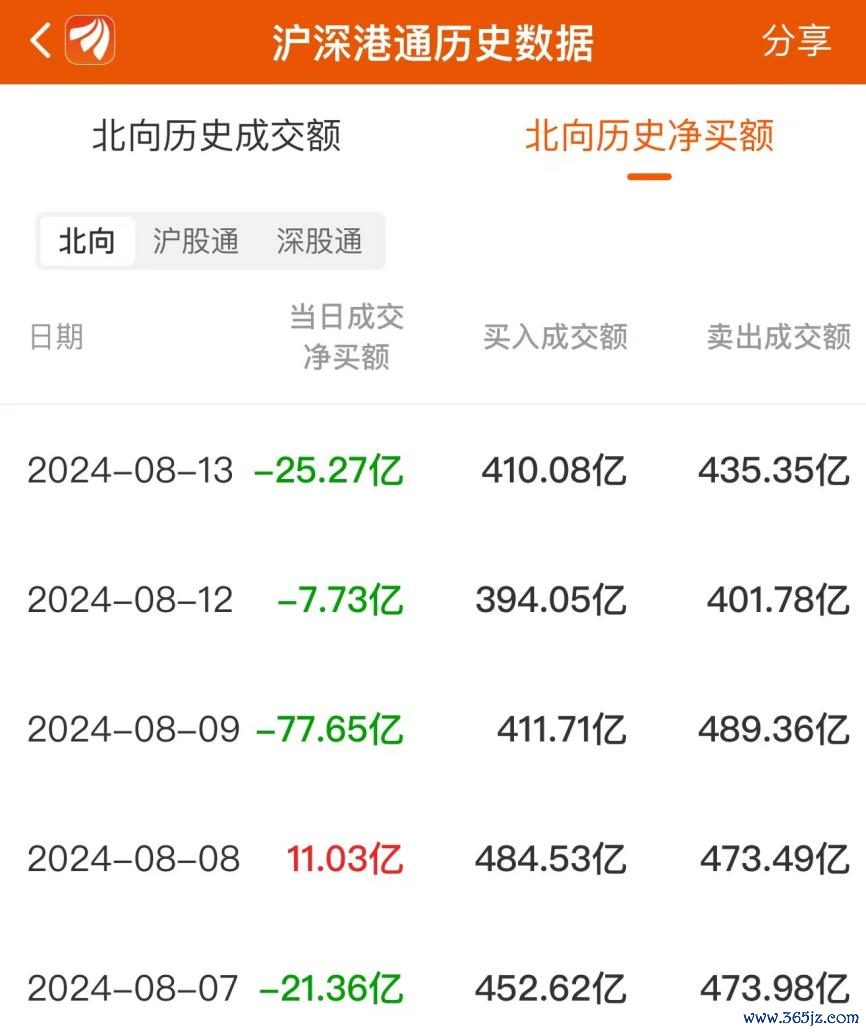Screen dimensions: 866x1033
Task: Select the 北向 segment
Action: click(x=87, y=241)
